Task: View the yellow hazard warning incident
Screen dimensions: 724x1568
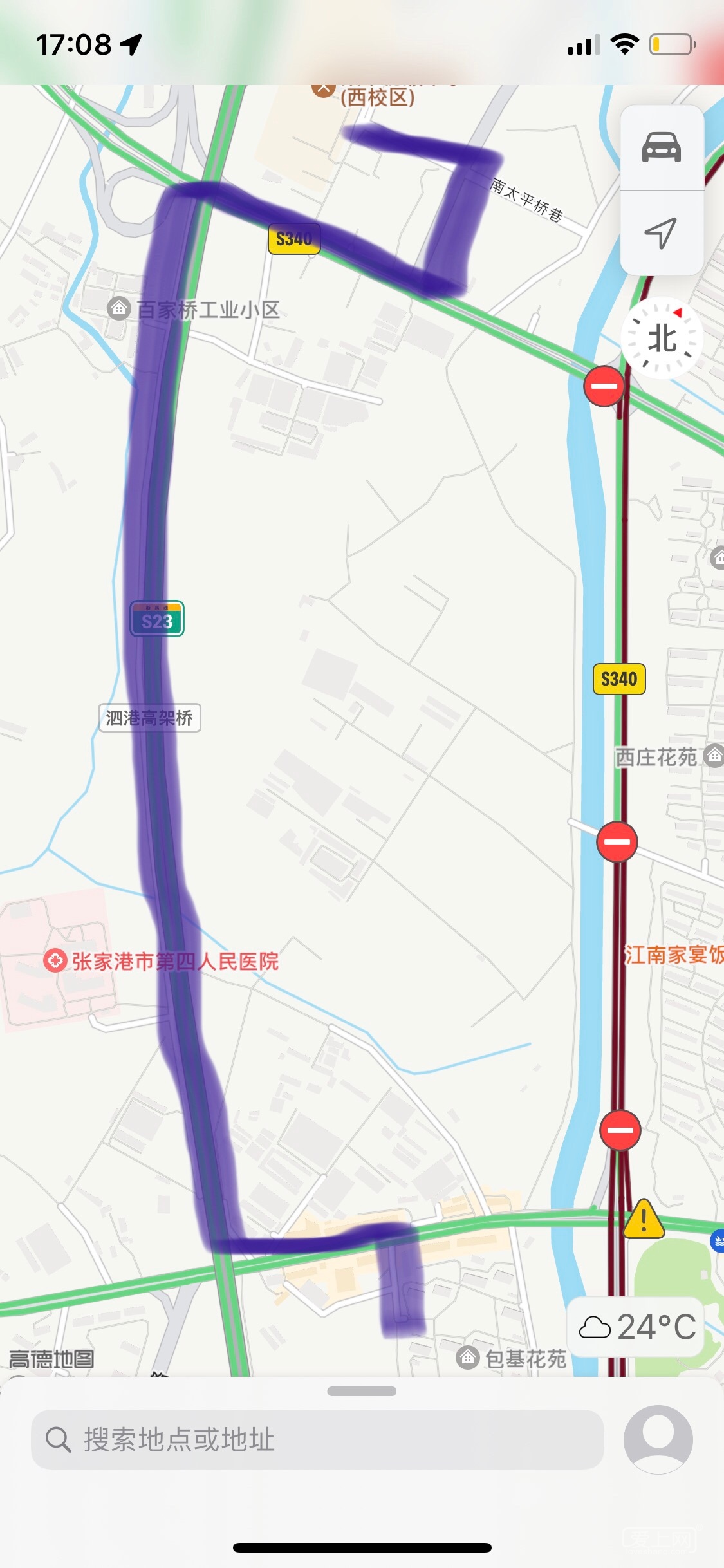Action: point(643,1218)
